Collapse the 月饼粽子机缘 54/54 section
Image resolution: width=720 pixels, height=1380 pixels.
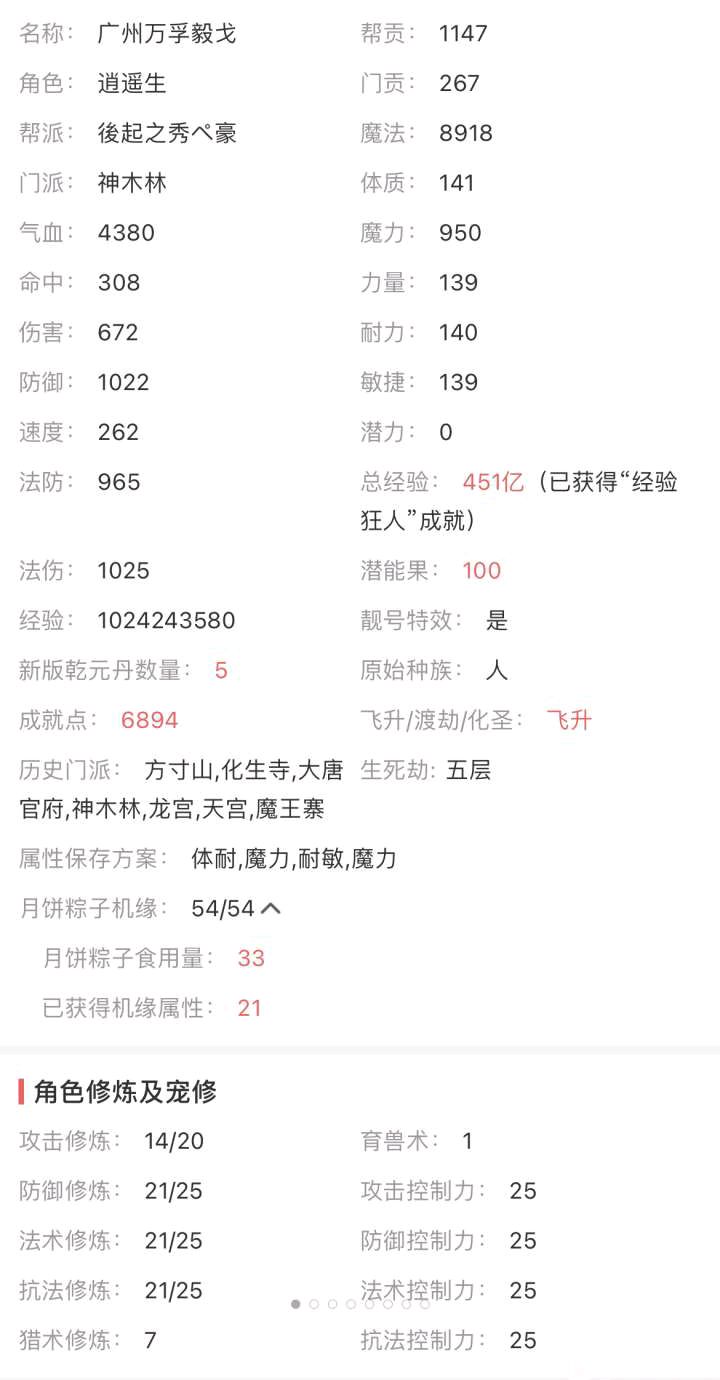pos(270,908)
